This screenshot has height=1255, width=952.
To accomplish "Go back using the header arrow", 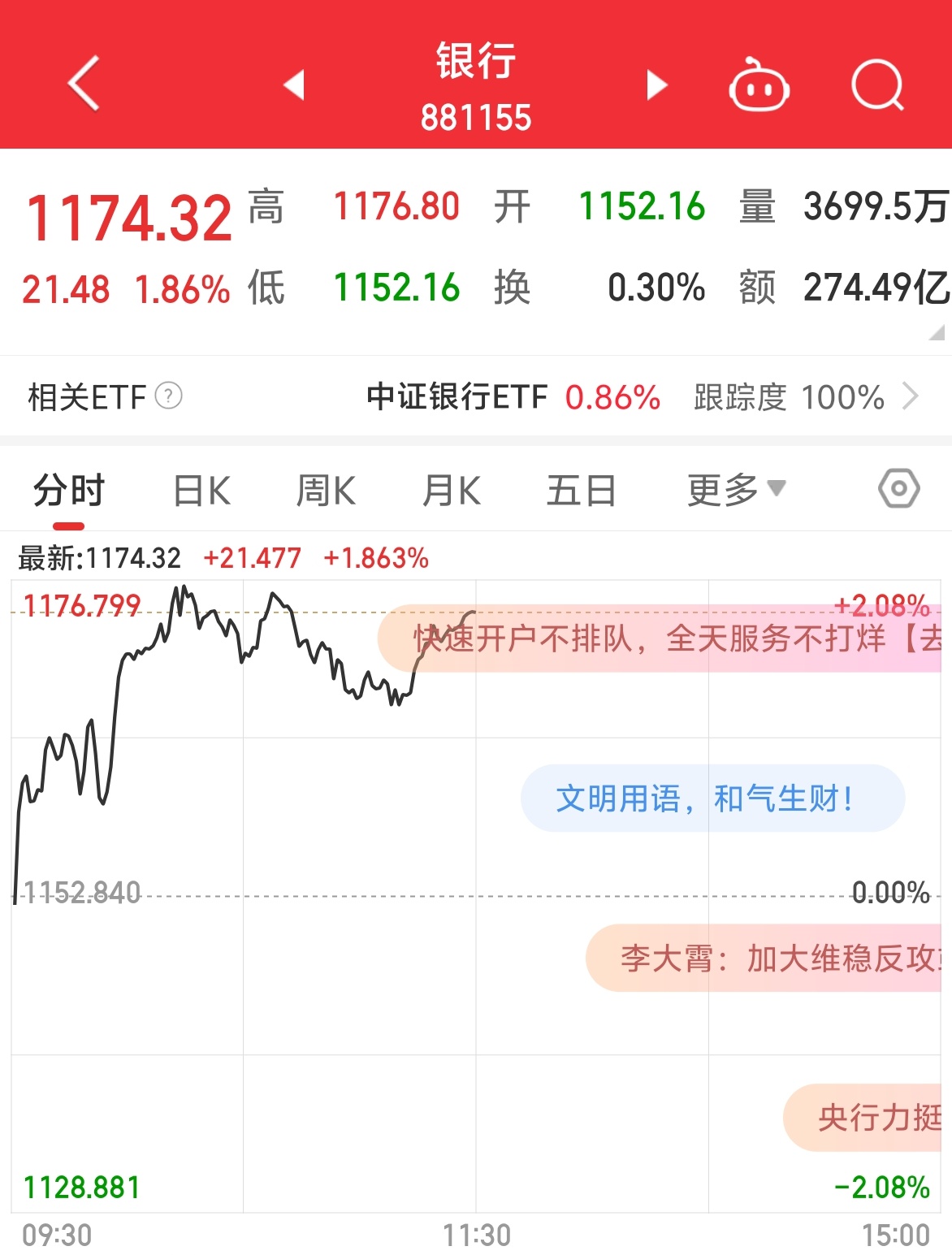I will tap(84, 83).
